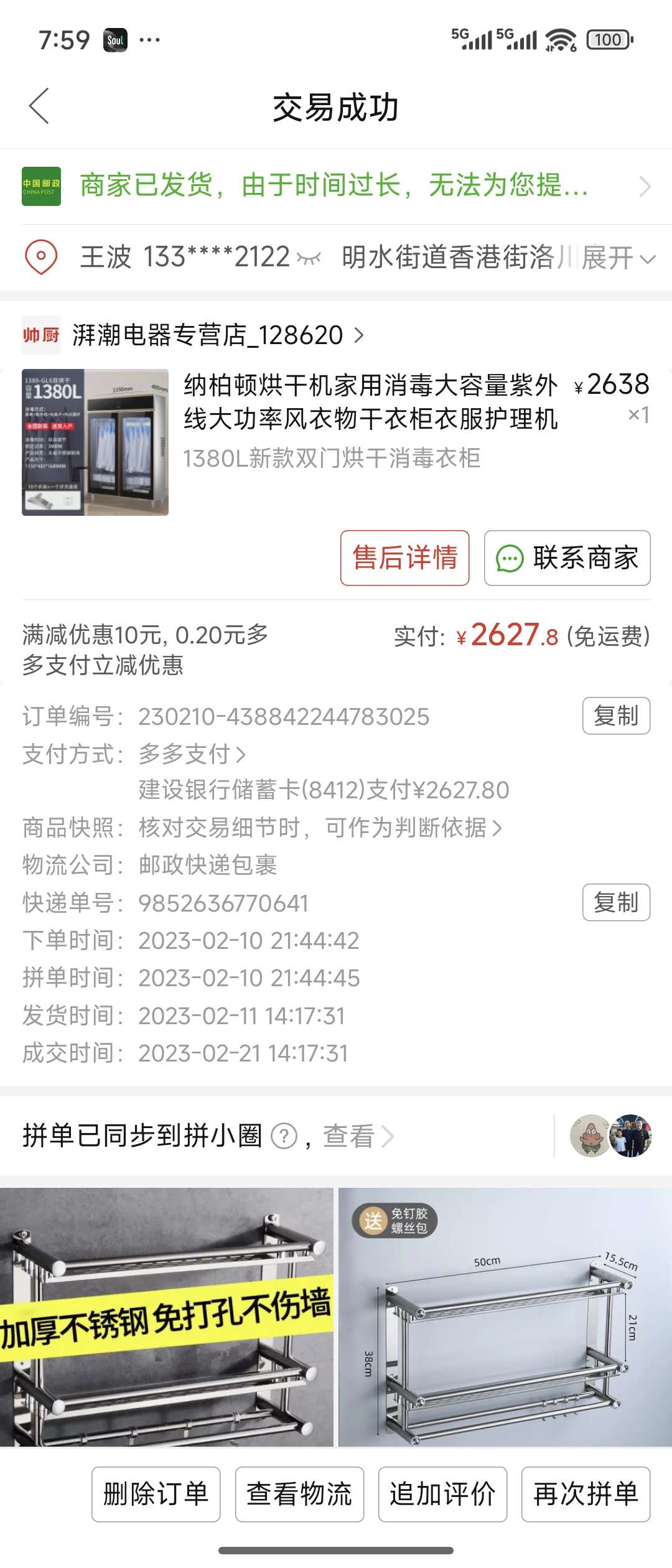Viewport: 672px width, 1568px height.
Task: View 售后详情 after-sales details
Action: coord(404,558)
